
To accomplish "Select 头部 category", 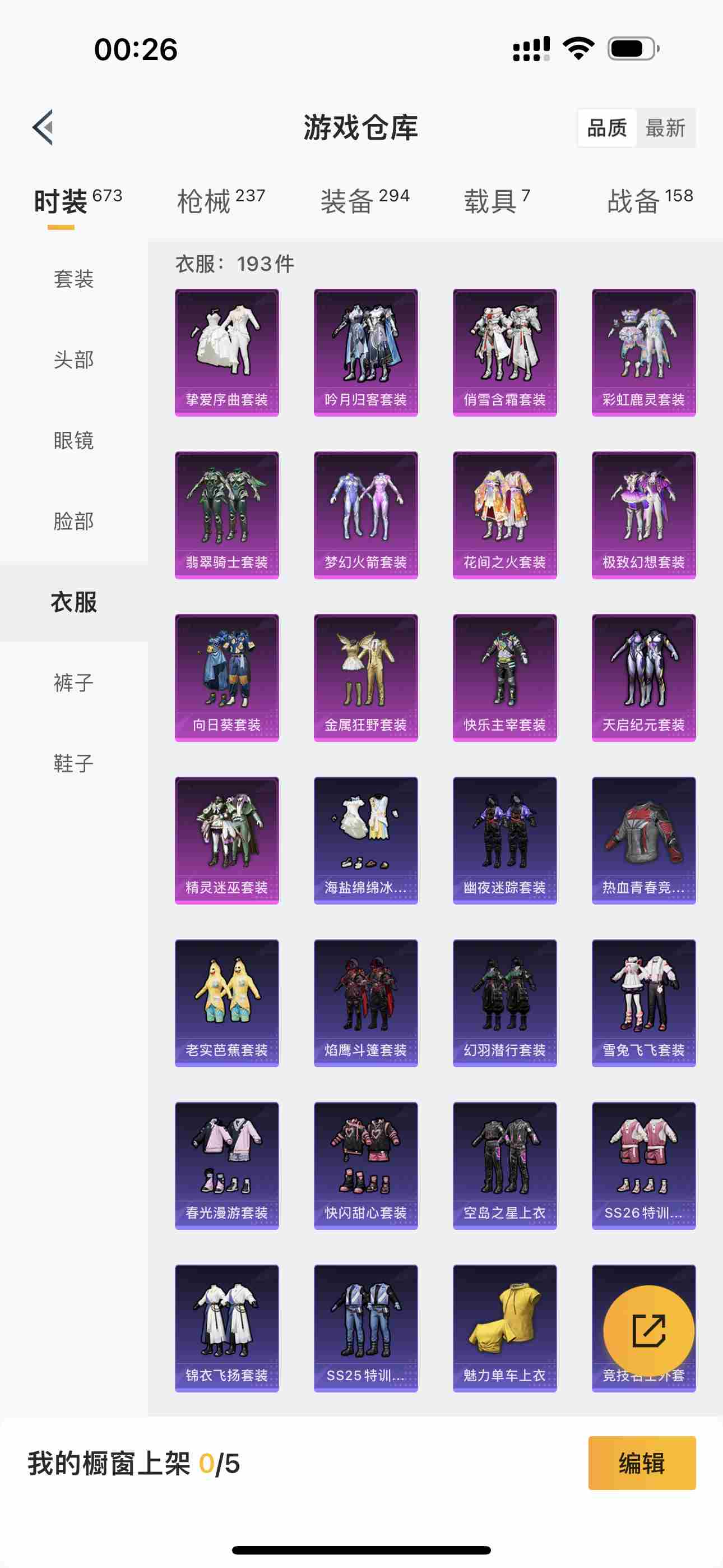I will pos(73,359).
